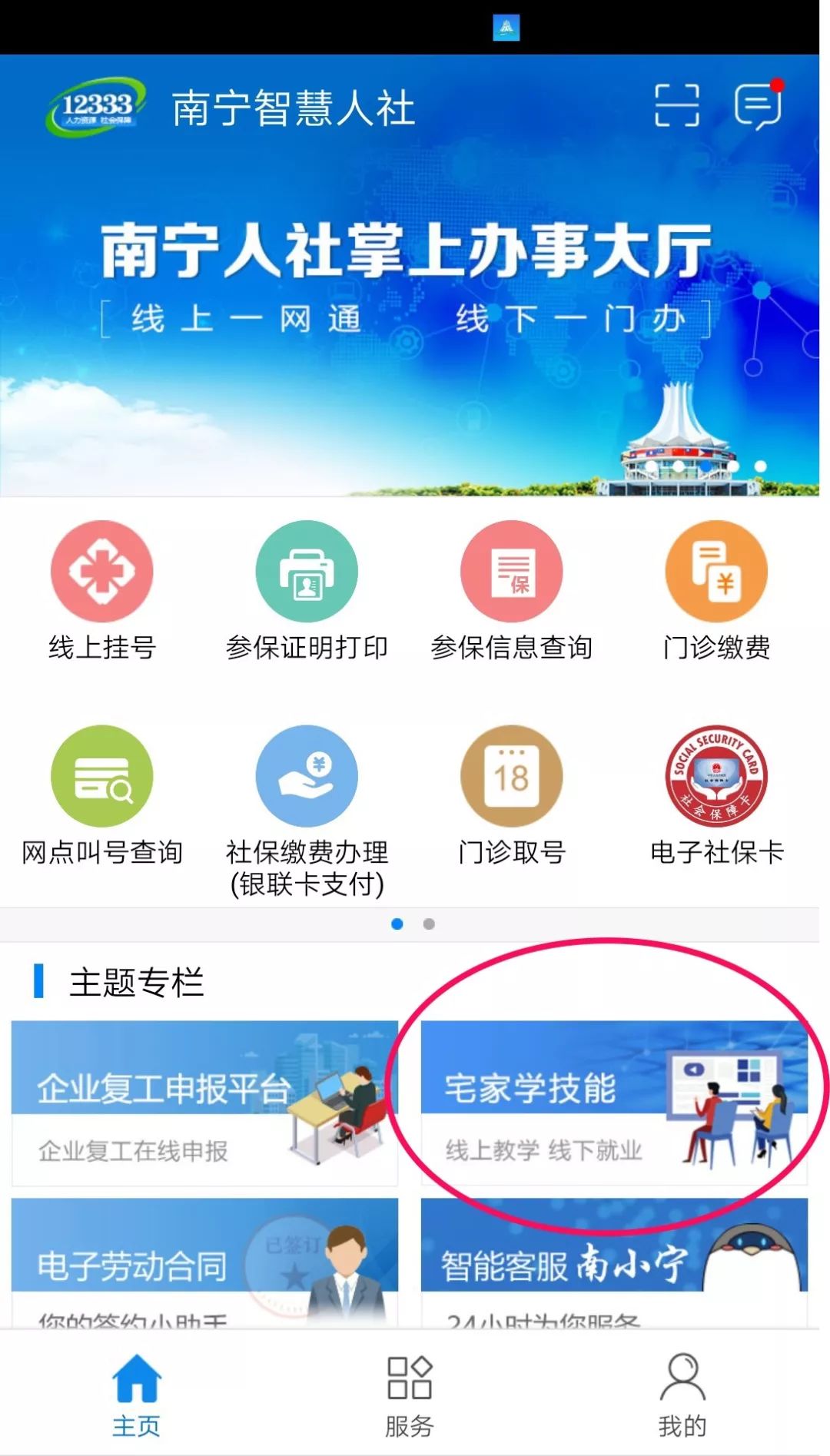The width and height of the screenshot is (830, 1456).
Task: Go to second page of service icons
Action: (429, 924)
